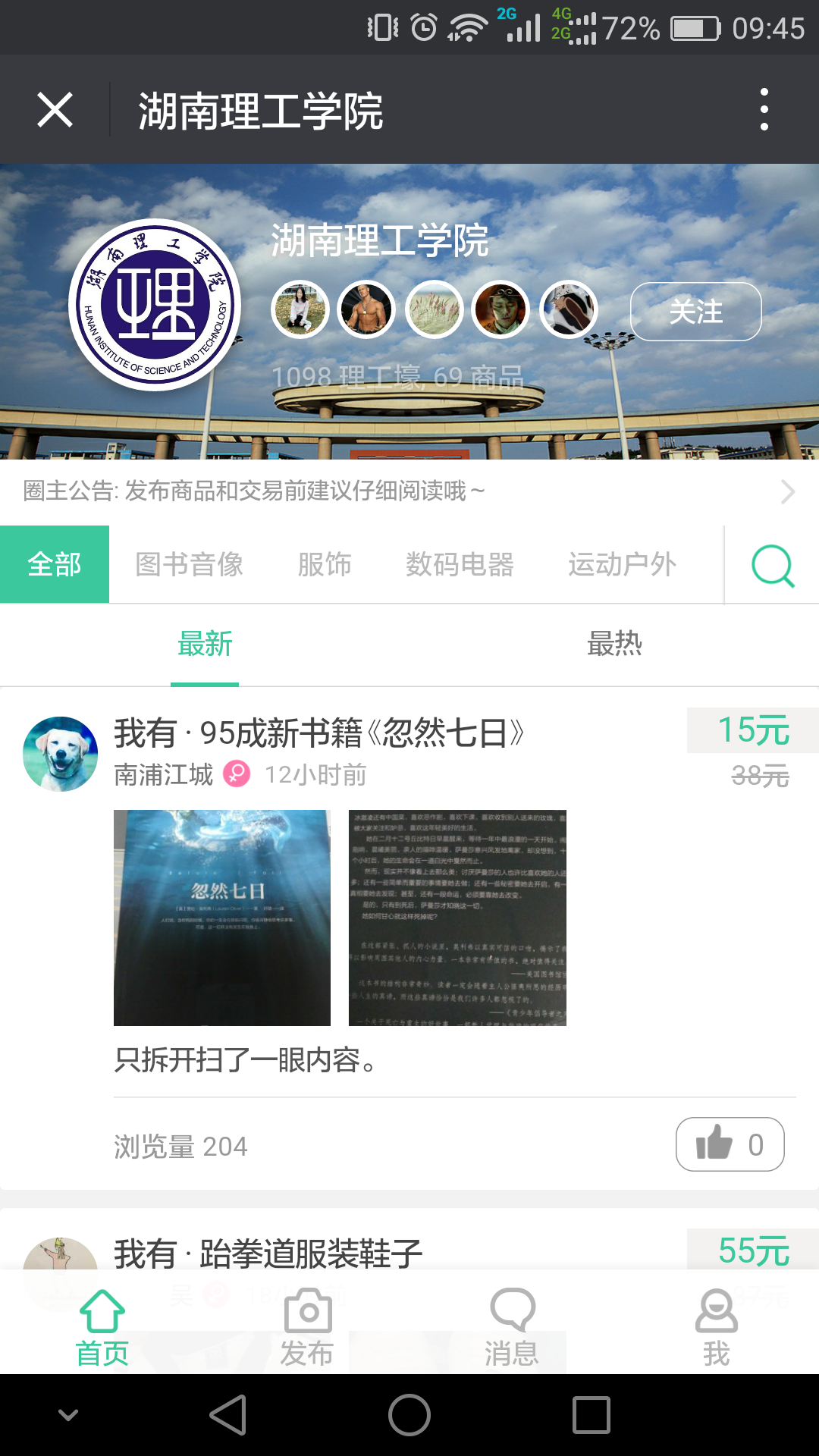Go to 首页 in bottom navigation
This screenshot has height=1456, width=819.
102,1327
